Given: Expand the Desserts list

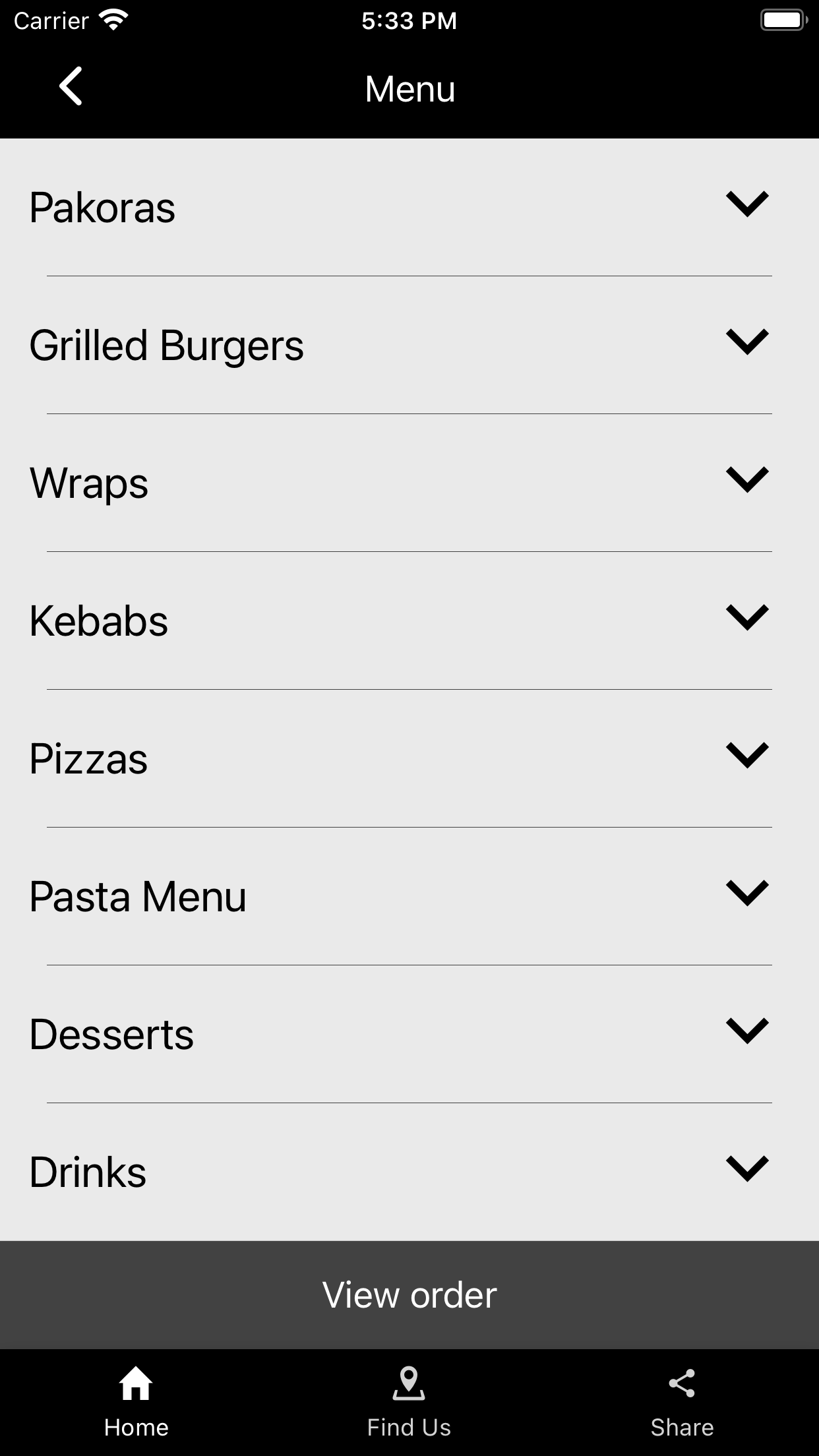Looking at the screenshot, I should coord(746,1031).
